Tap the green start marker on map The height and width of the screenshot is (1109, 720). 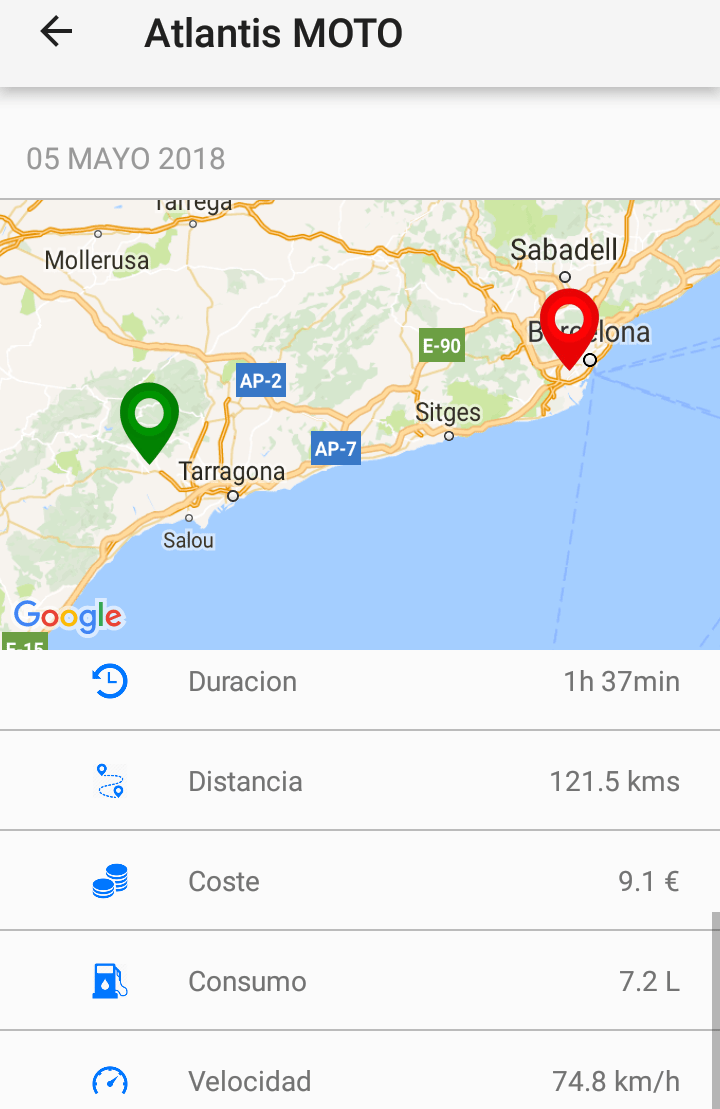tap(149, 418)
